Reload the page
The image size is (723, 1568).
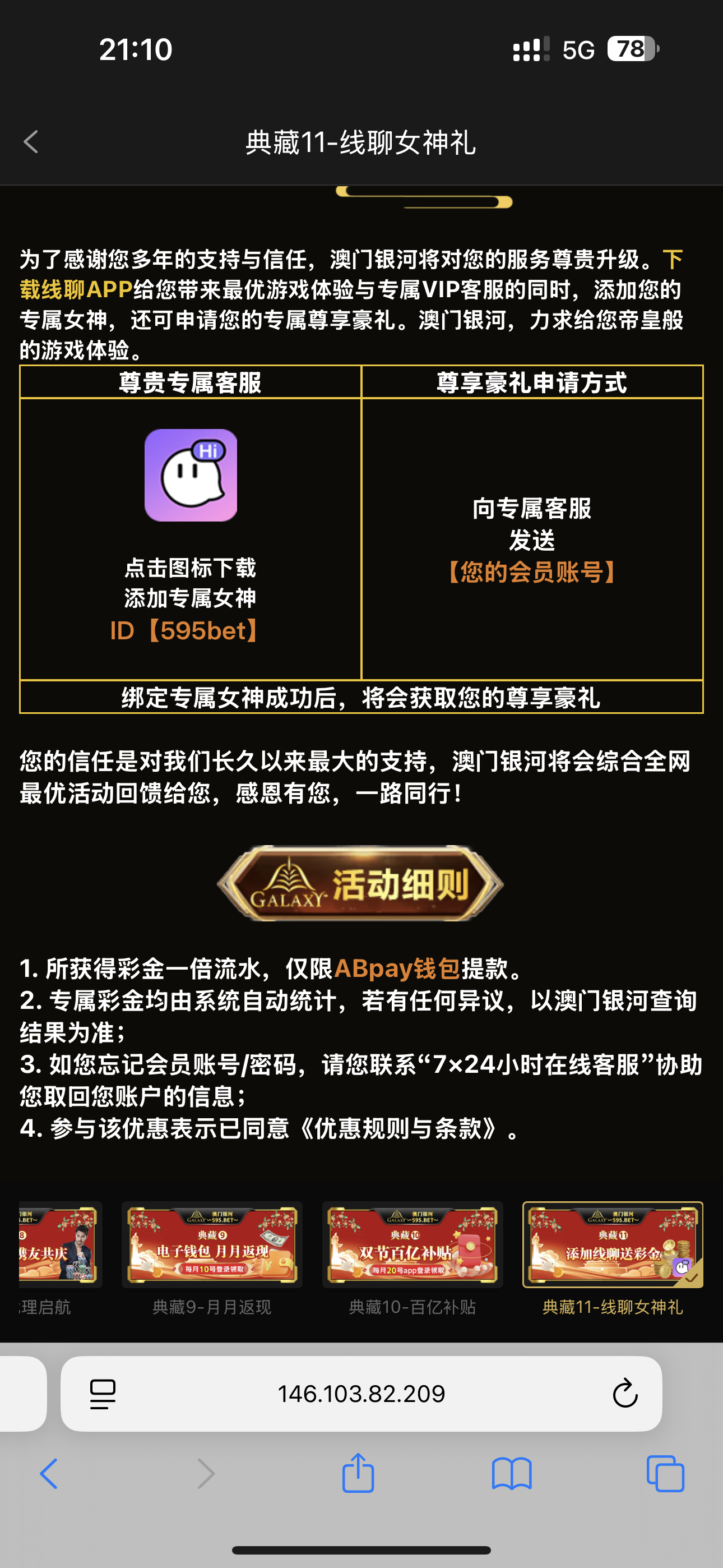(624, 1393)
